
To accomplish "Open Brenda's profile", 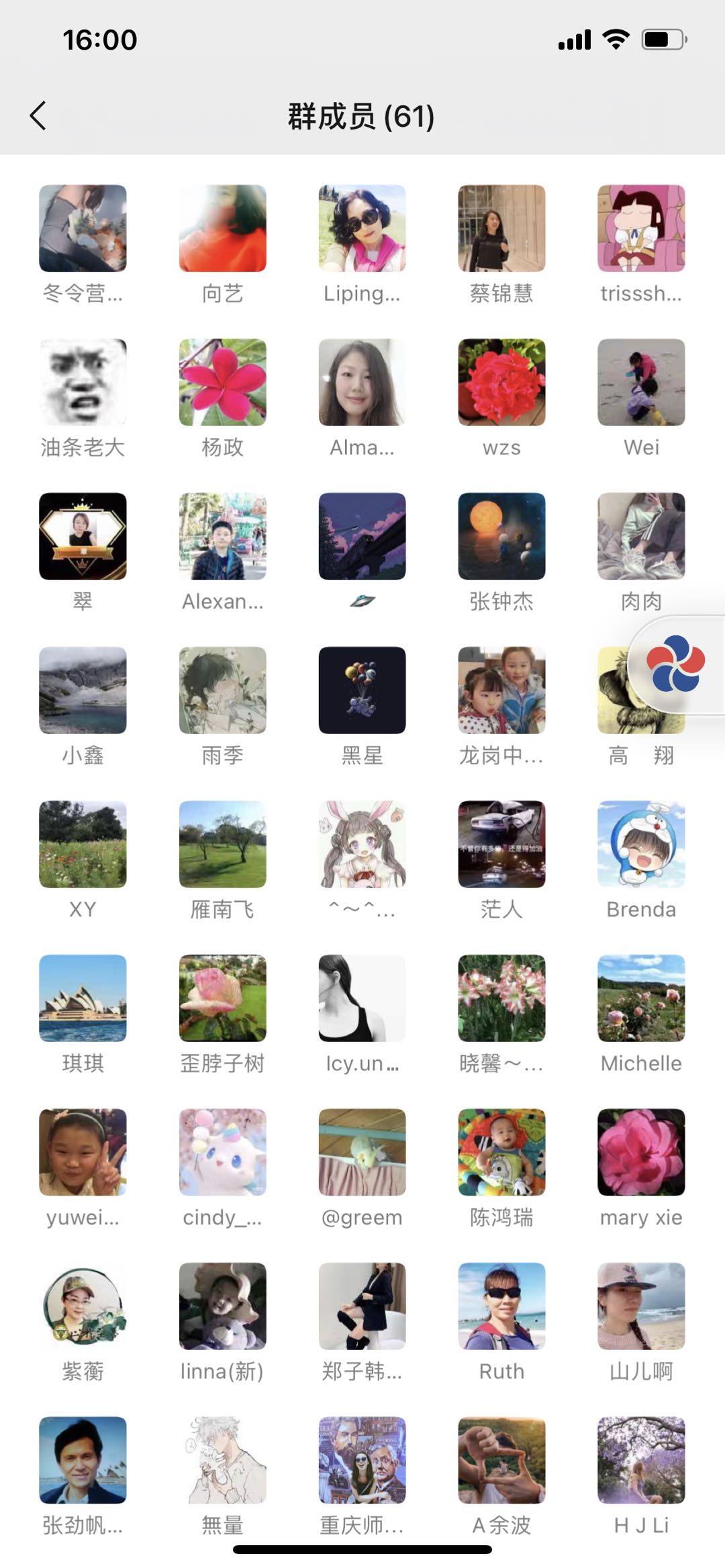I will [641, 844].
